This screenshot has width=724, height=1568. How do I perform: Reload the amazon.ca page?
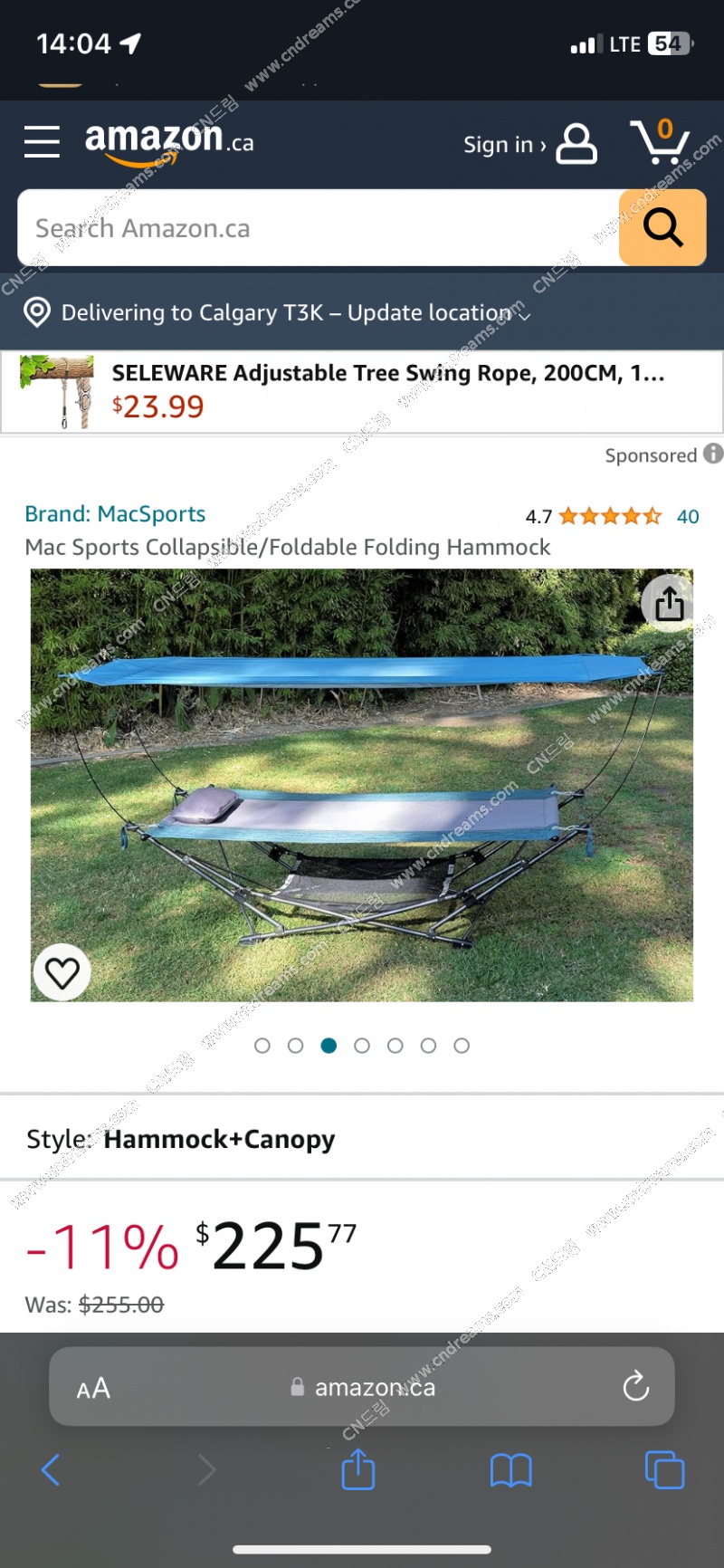(x=635, y=1386)
